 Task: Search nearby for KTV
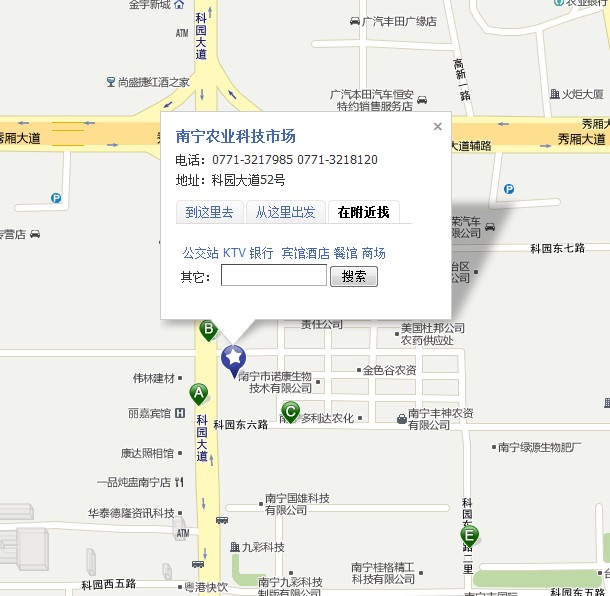(234, 253)
